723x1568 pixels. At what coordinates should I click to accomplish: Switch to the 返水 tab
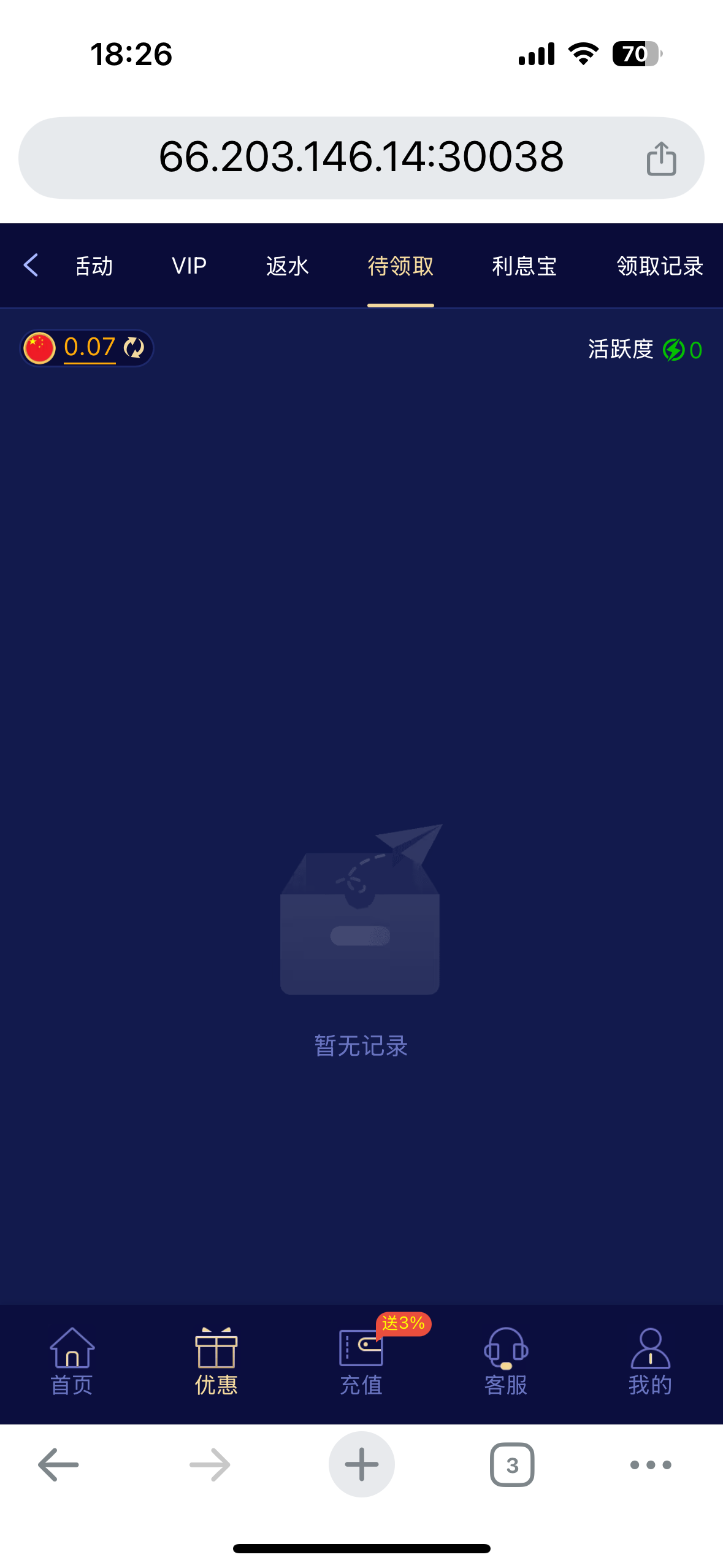pyautogui.click(x=287, y=266)
